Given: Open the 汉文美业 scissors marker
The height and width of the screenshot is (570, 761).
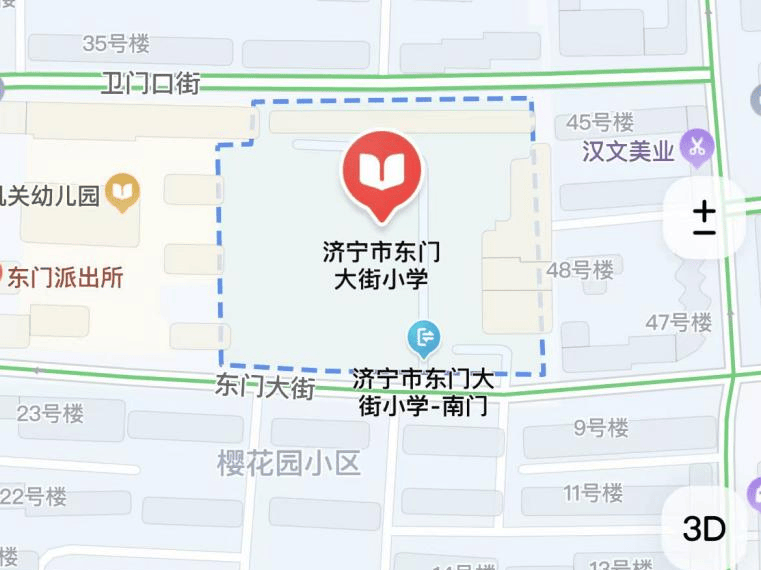Looking at the screenshot, I should point(696,148).
